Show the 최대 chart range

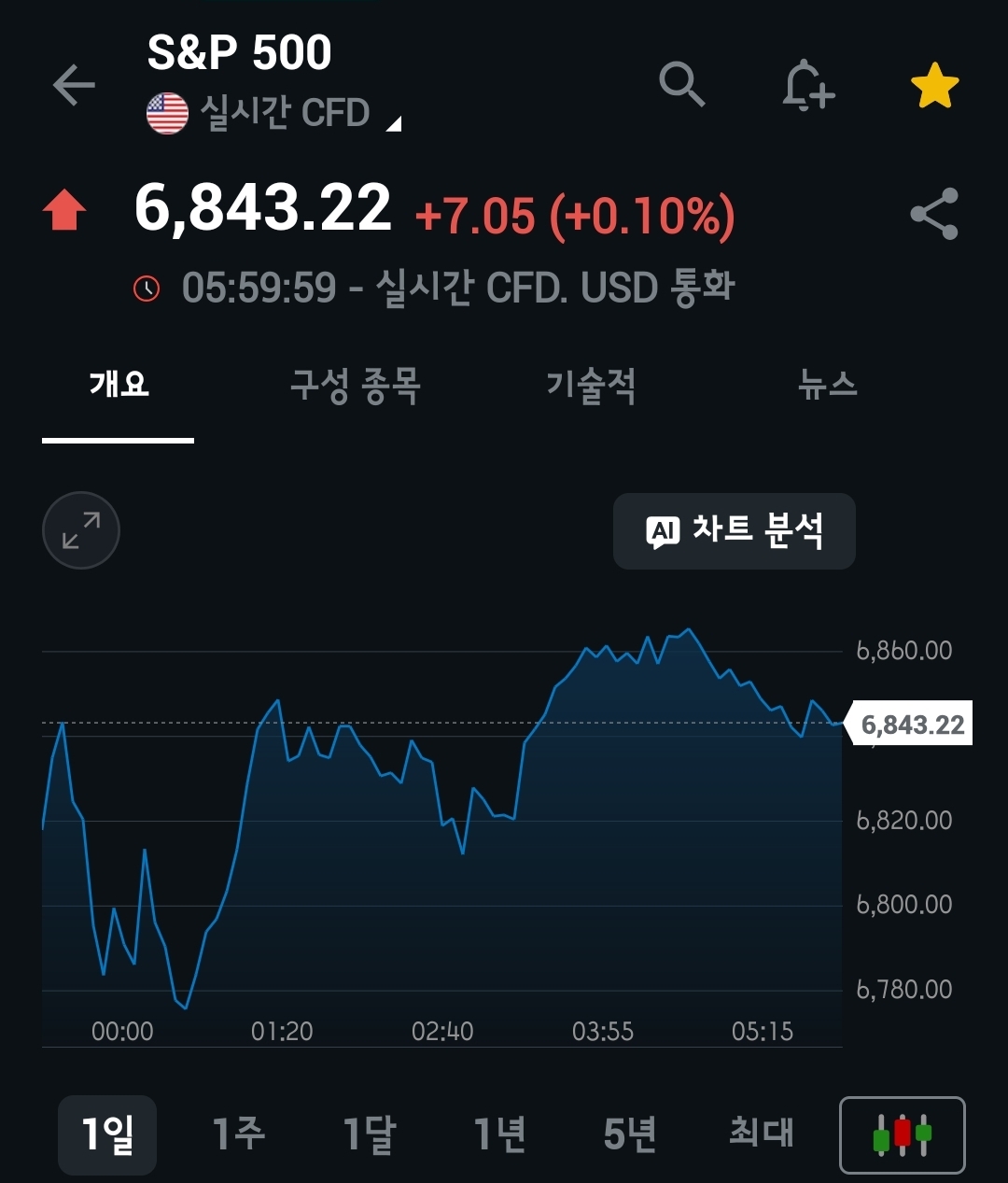tap(761, 1134)
